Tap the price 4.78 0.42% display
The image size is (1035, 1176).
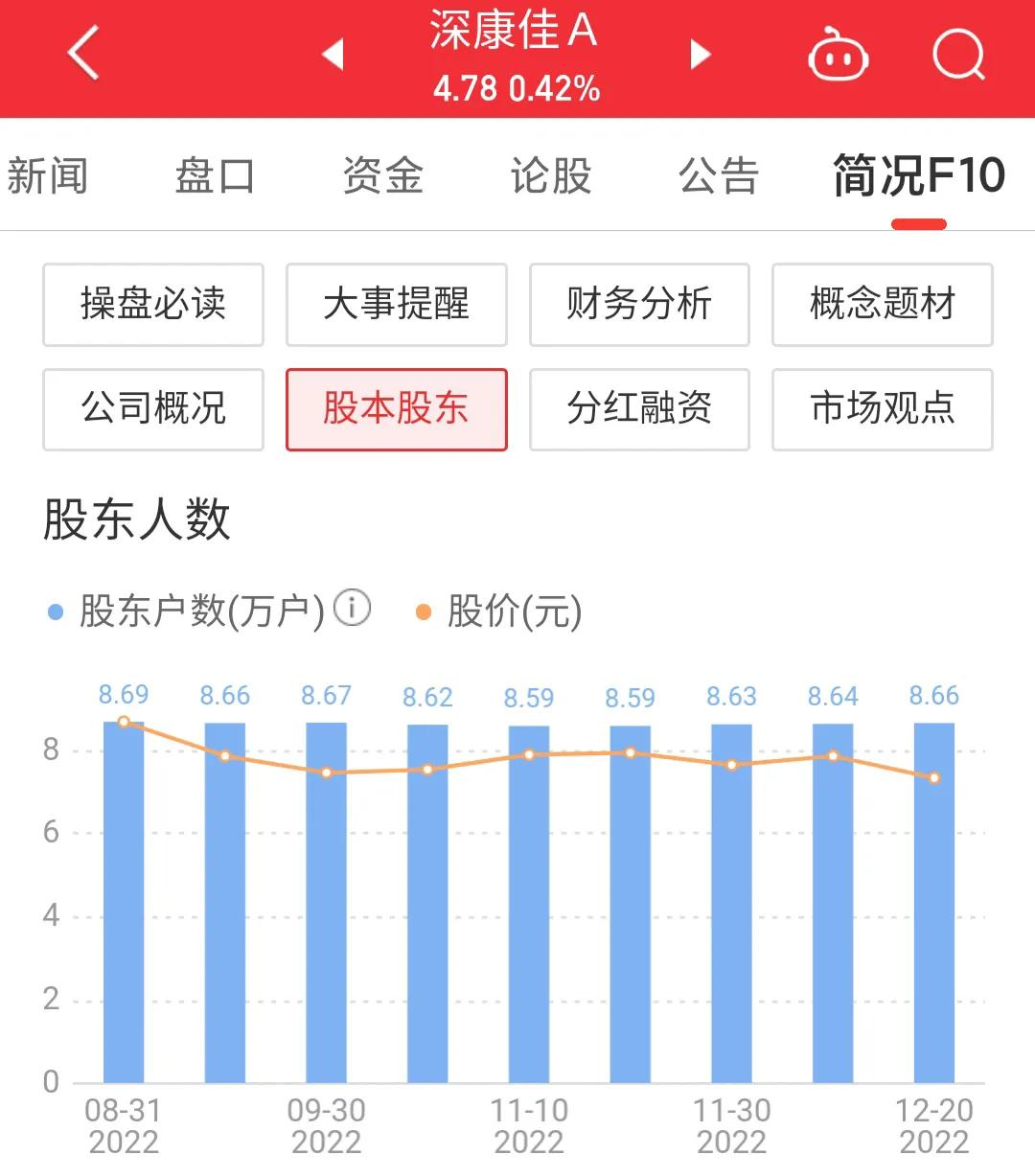coord(516,89)
